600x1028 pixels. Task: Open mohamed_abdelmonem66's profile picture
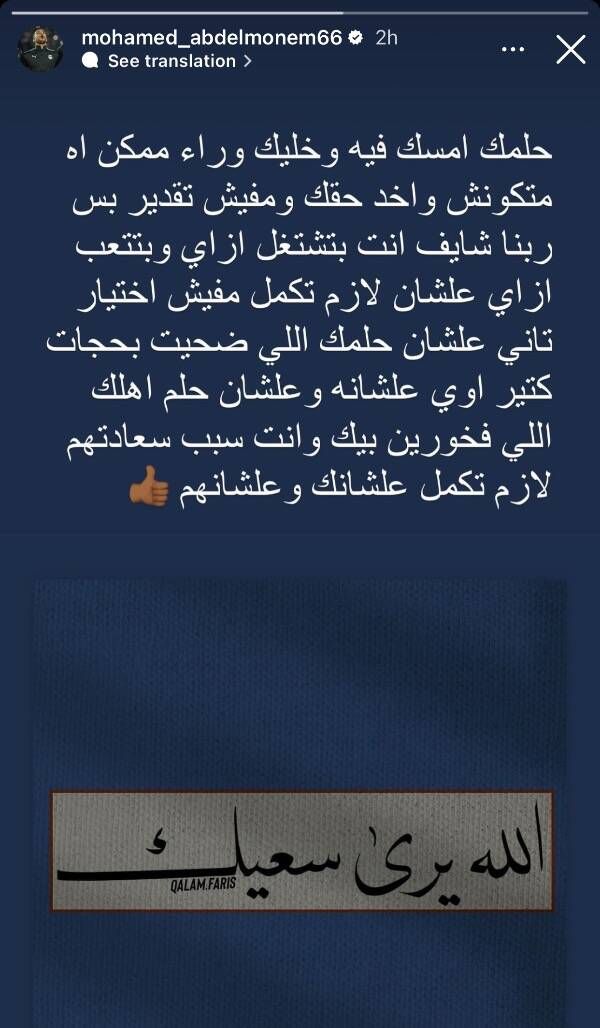tap(41, 49)
